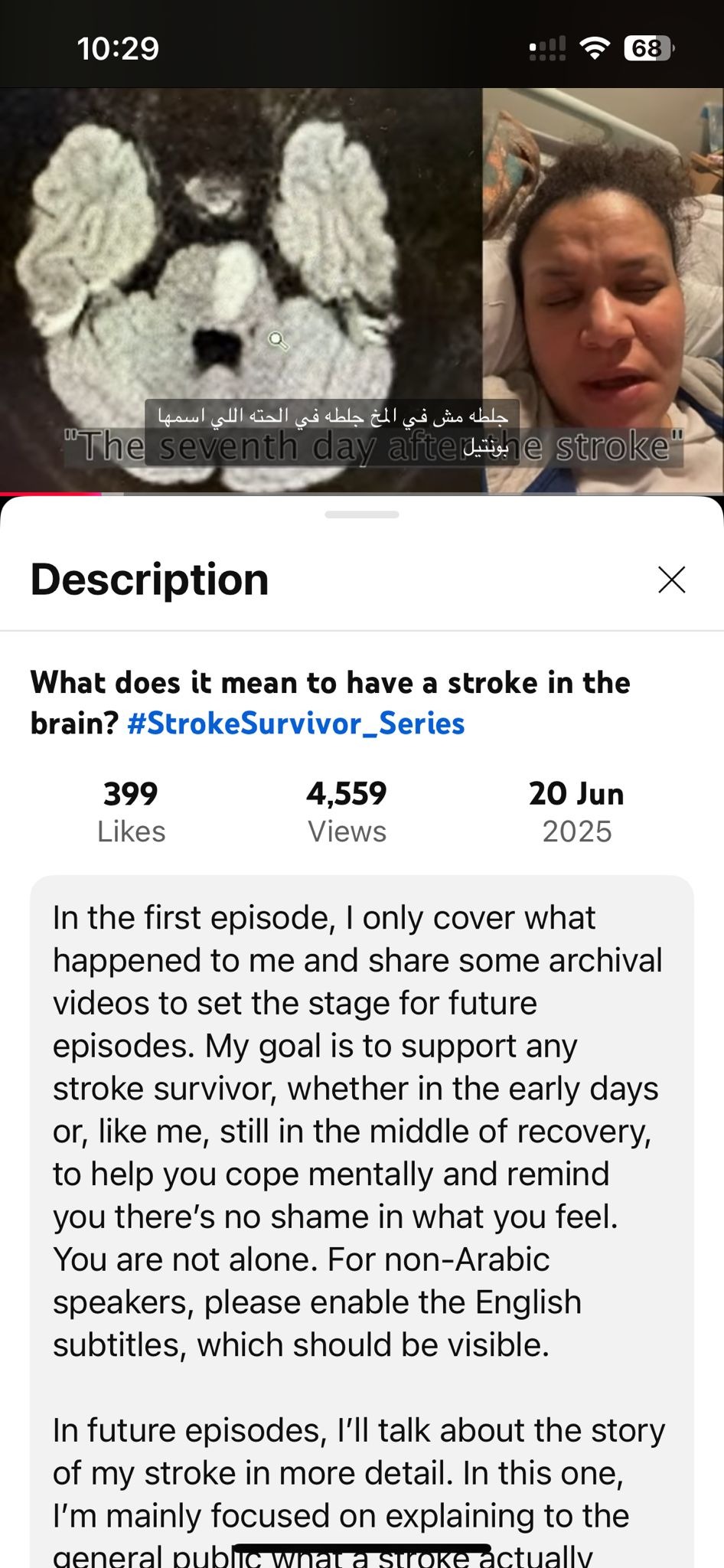Tap the video player above the description
724x1568 pixels.
click(x=361, y=291)
